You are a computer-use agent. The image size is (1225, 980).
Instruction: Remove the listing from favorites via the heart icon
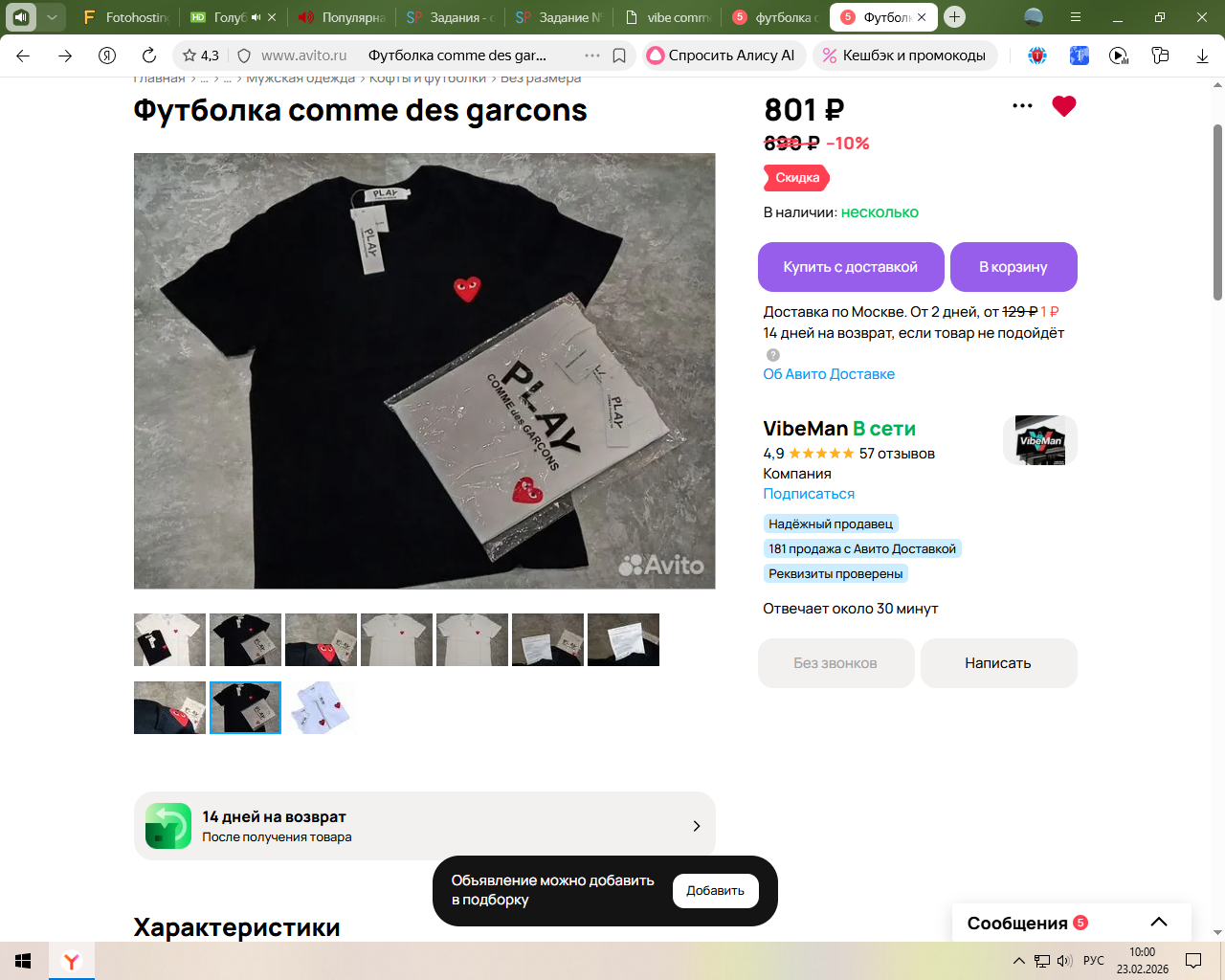[1063, 106]
